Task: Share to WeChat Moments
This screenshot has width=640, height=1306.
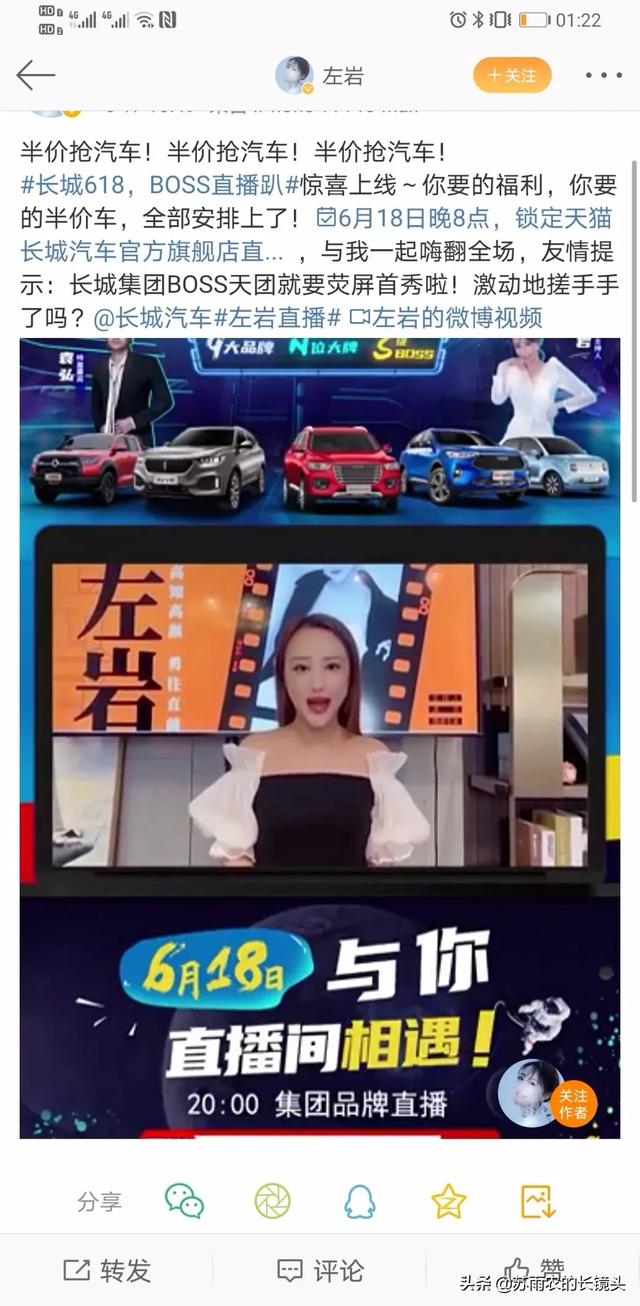Action: click(x=272, y=1200)
